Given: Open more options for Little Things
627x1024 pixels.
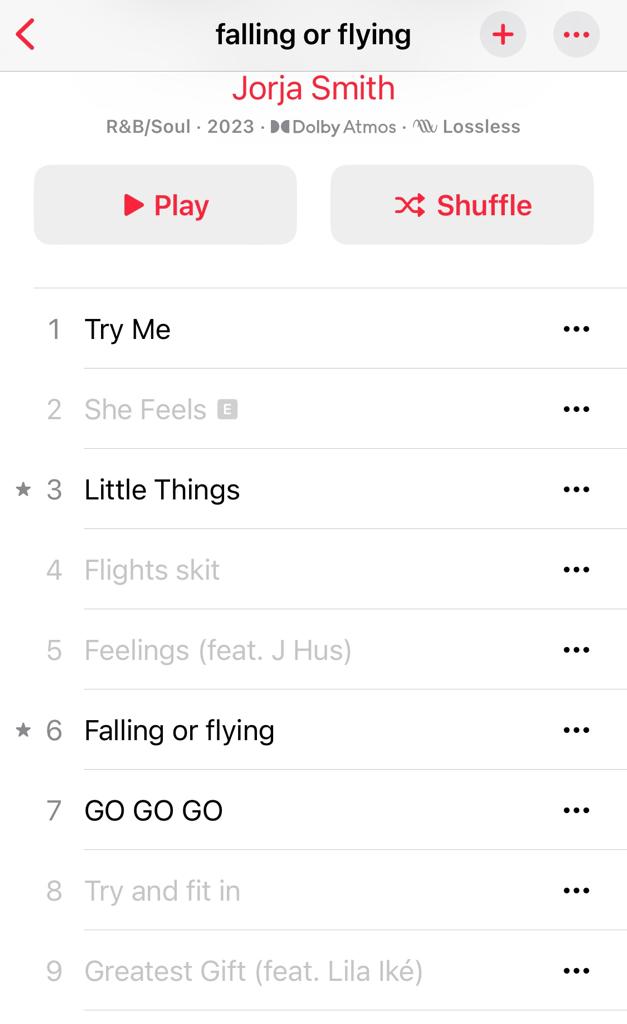Looking at the screenshot, I should tap(576, 490).
